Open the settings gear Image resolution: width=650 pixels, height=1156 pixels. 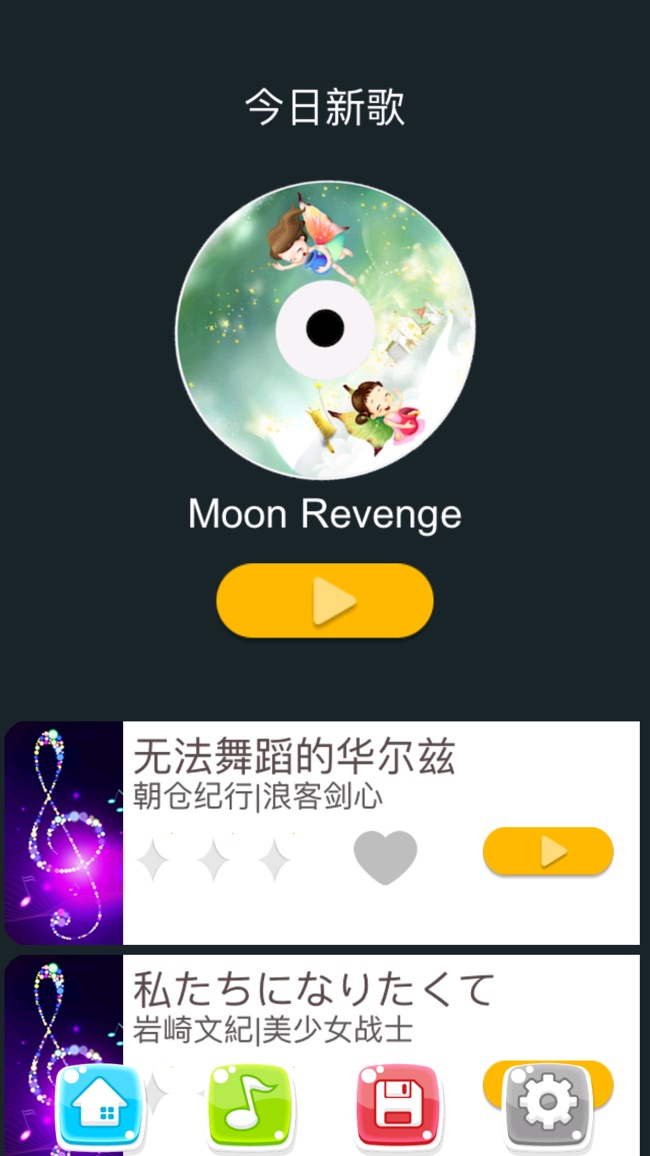click(546, 1106)
